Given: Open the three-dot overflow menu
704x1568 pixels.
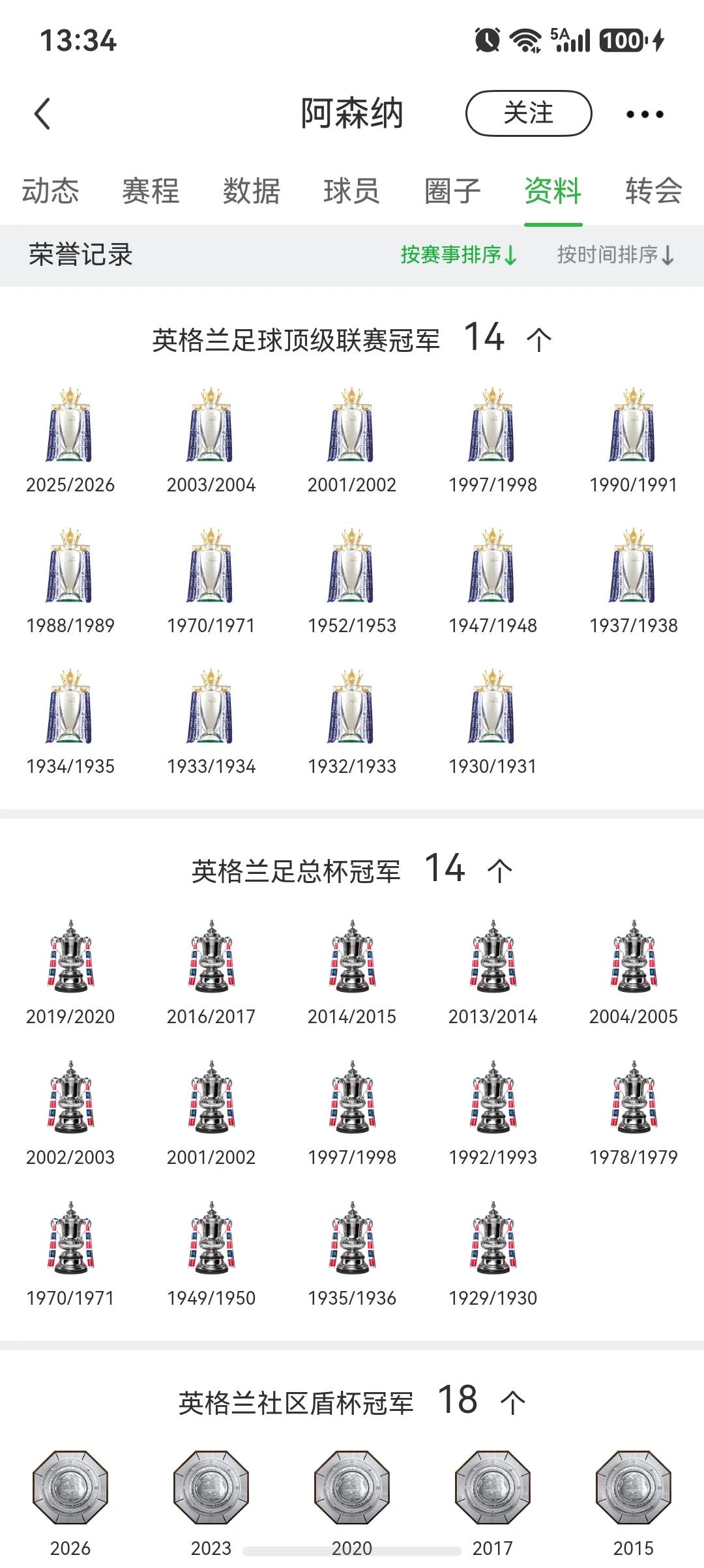Looking at the screenshot, I should pyautogui.click(x=645, y=114).
